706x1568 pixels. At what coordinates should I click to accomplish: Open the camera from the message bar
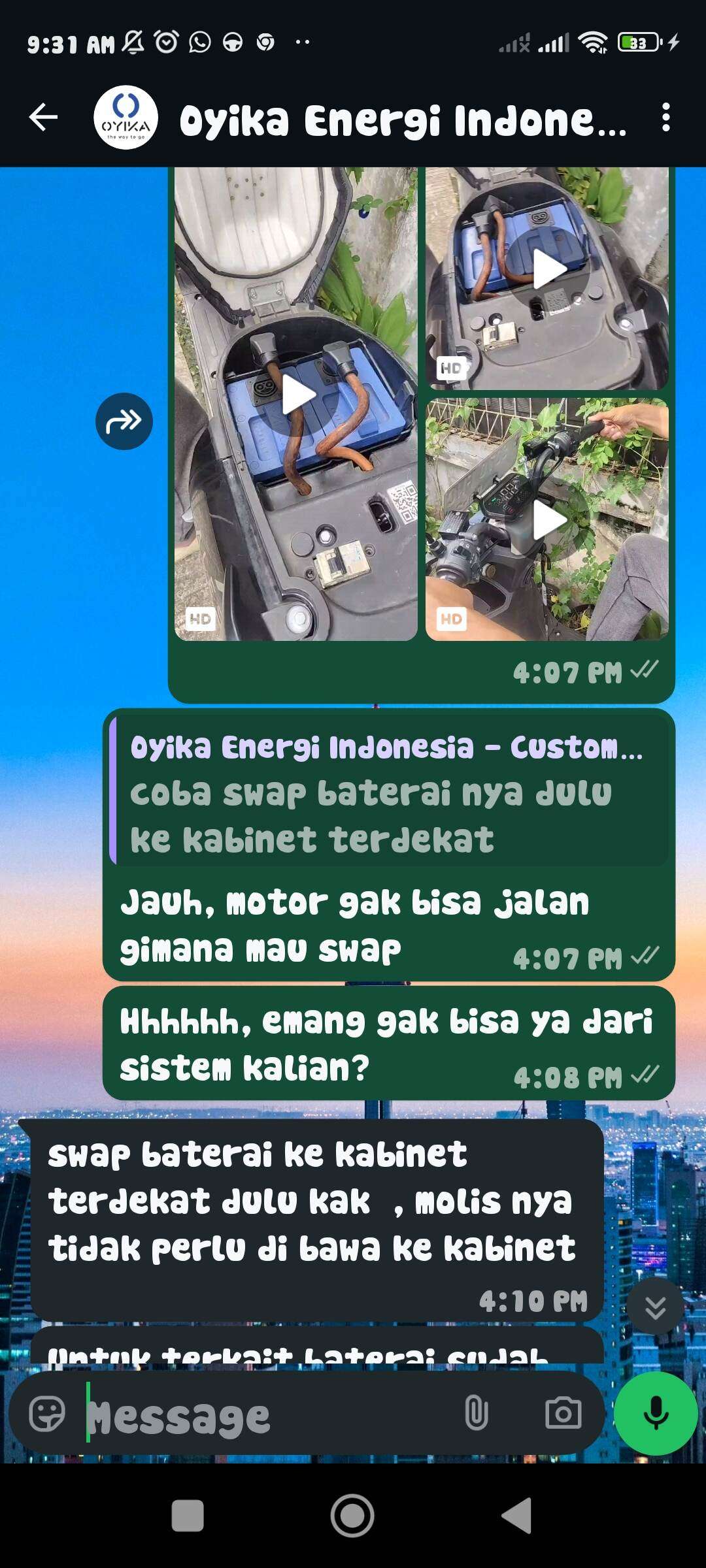[563, 1414]
